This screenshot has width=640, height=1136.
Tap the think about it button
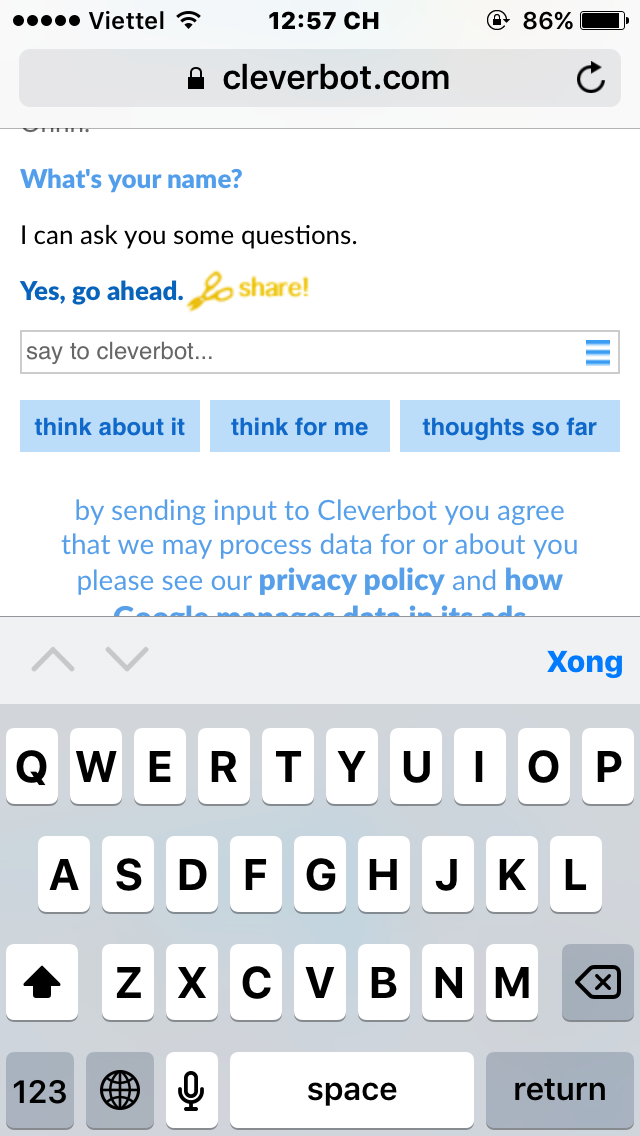[x=109, y=426]
